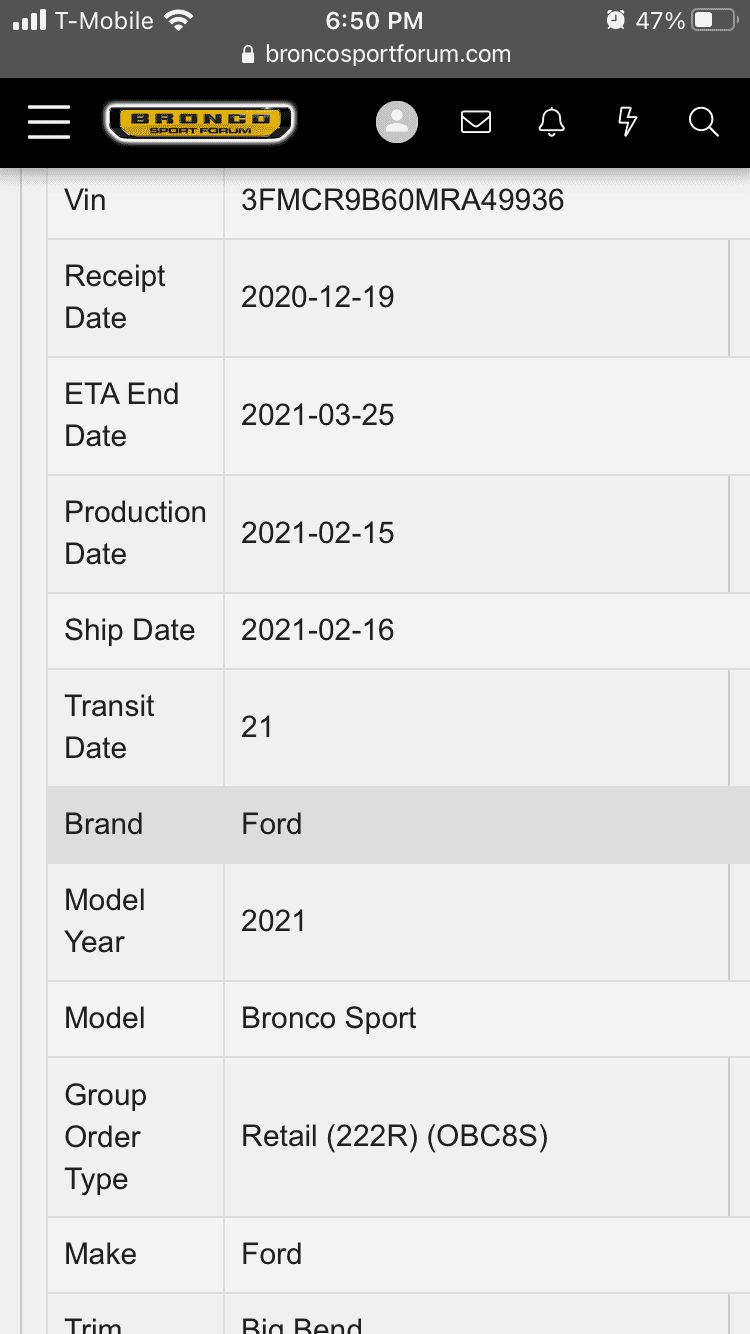Tap the battery indicator showing 47%
The width and height of the screenshot is (750, 1334).
tap(712, 19)
